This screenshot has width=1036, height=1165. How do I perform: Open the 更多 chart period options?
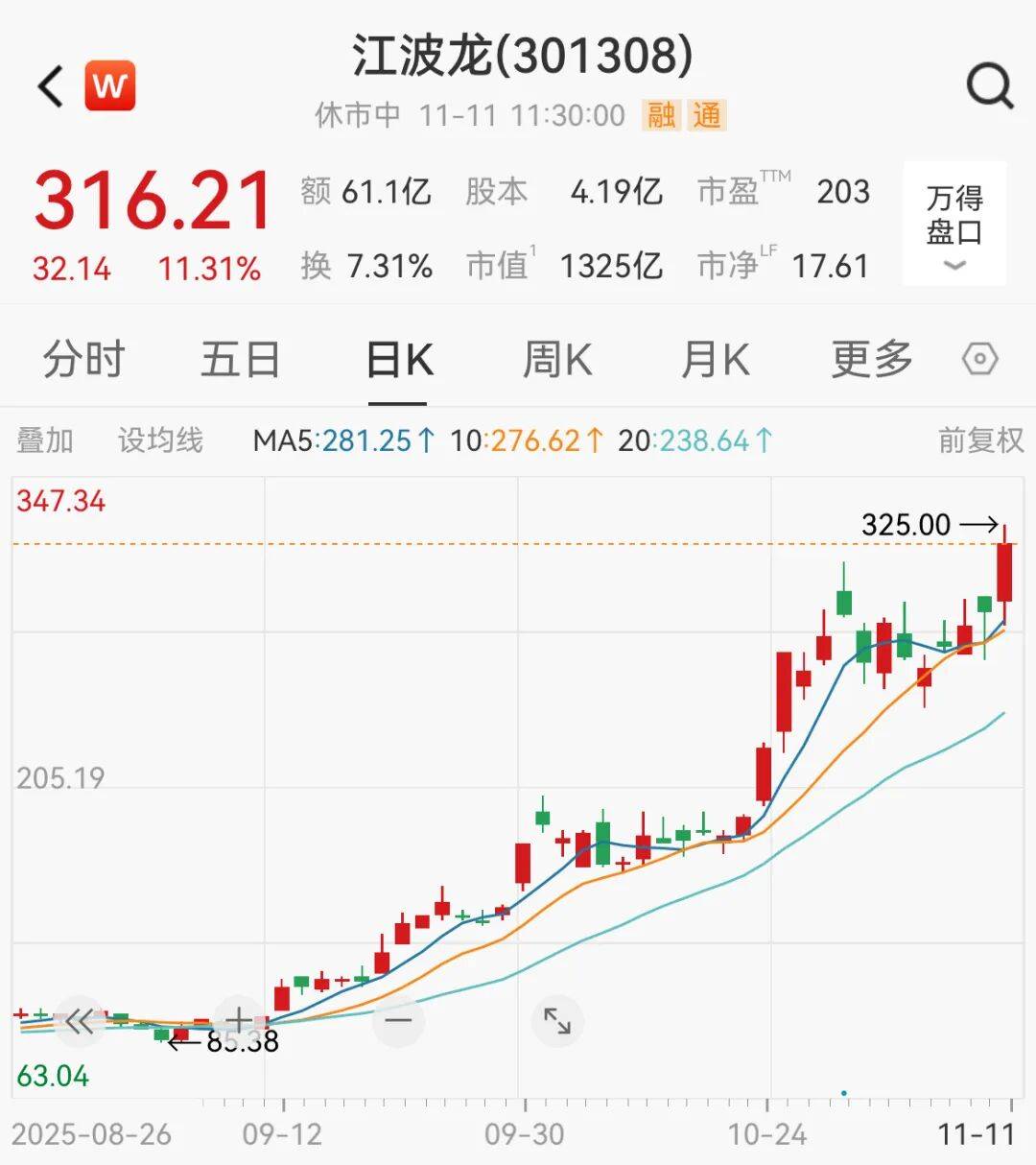[869, 359]
